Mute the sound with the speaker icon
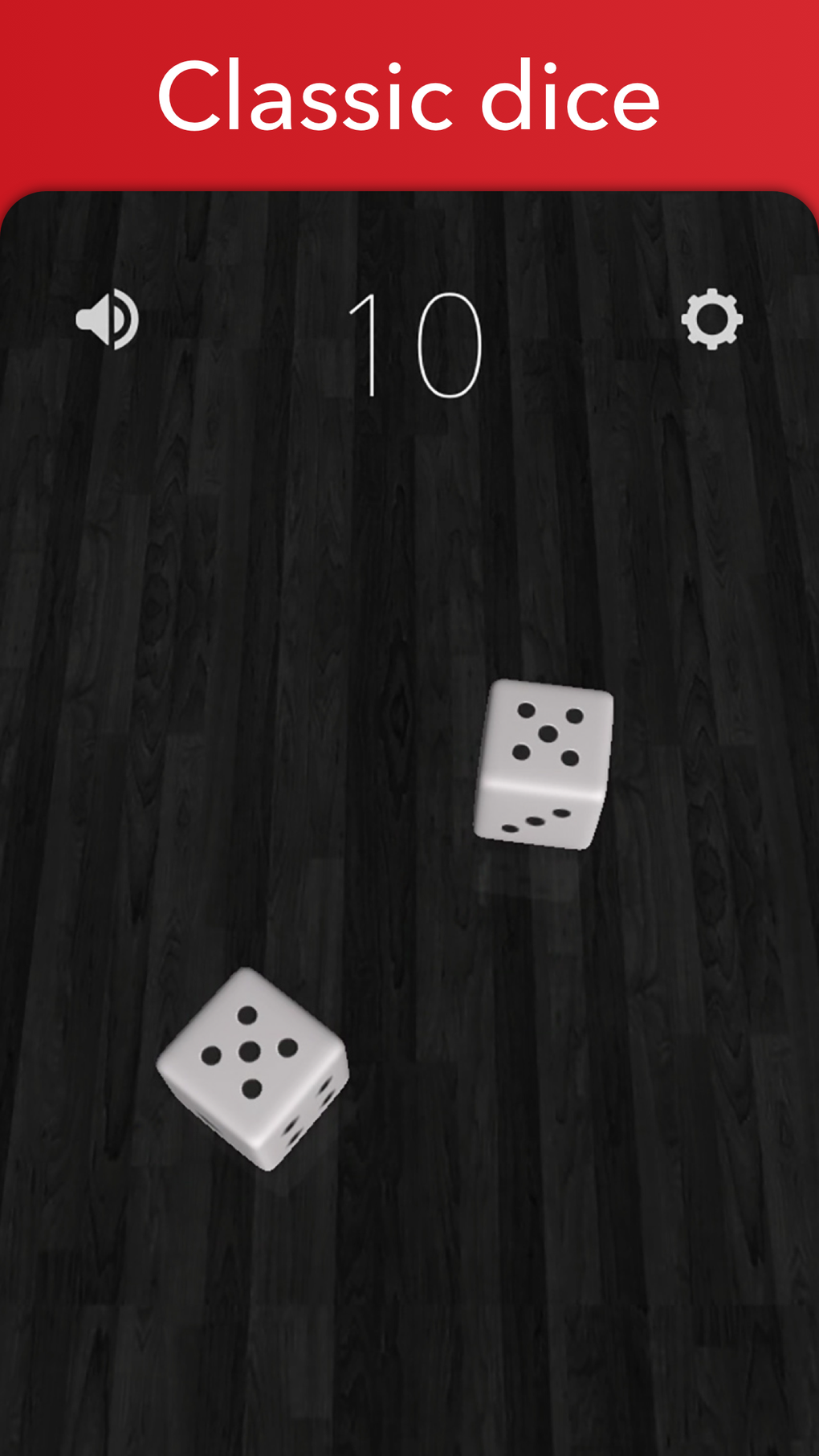This screenshot has width=819, height=1456. [x=108, y=319]
